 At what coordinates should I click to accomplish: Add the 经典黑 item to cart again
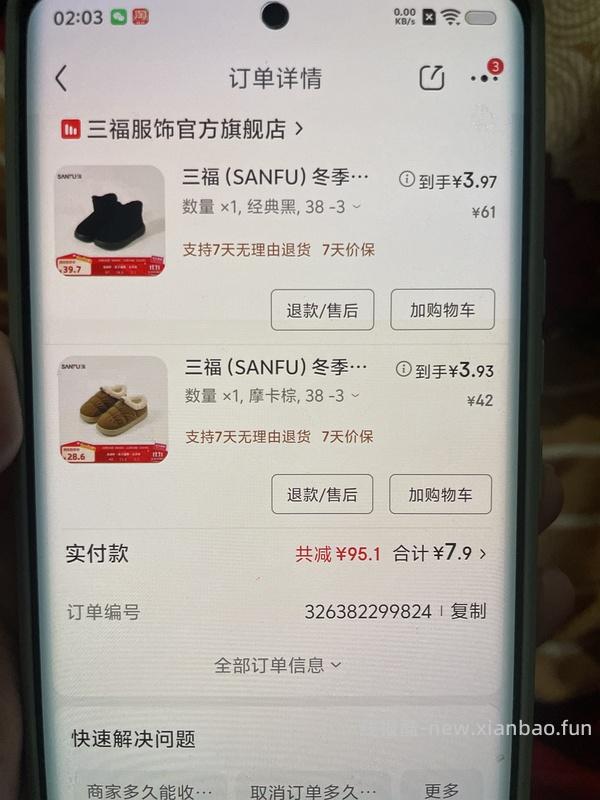coord(441,310)
